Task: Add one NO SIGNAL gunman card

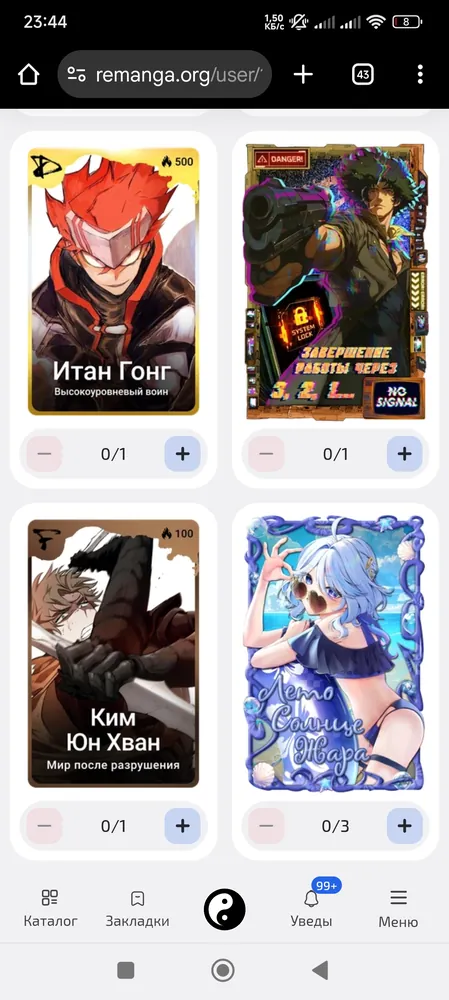Action: (x=404, y=454)
